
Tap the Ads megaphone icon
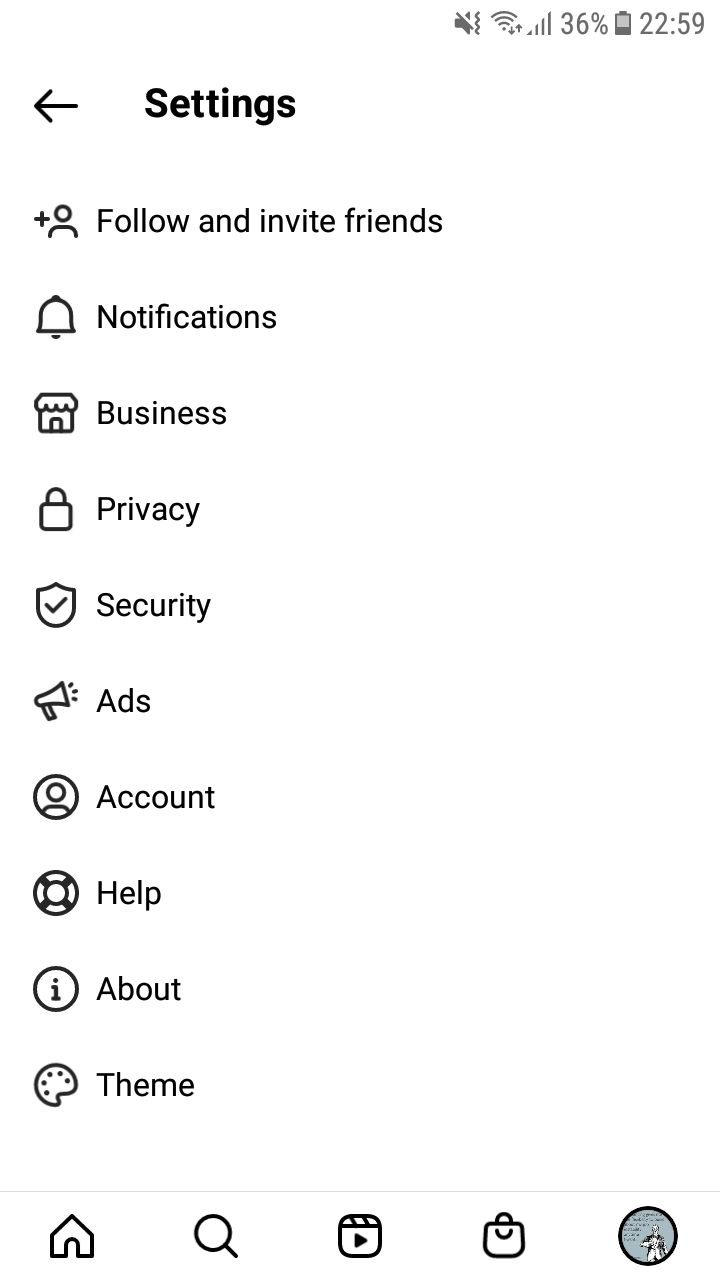56,701
